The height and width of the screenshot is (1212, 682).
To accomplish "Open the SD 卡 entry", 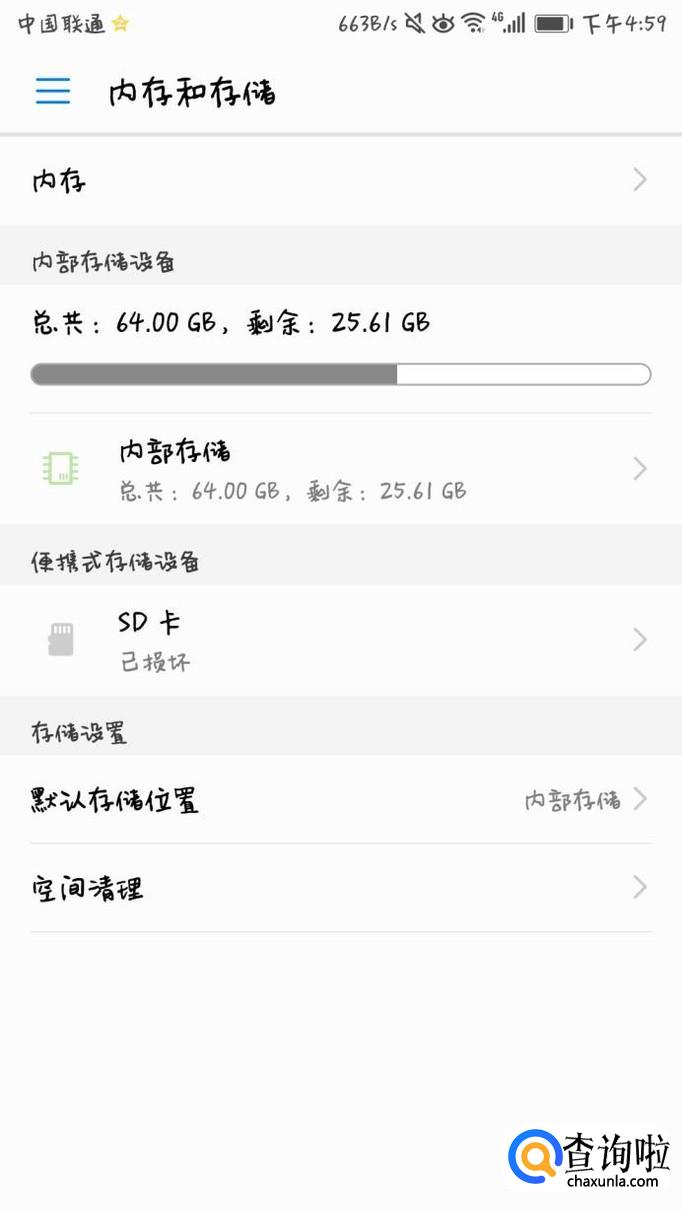I will (340, 640).
